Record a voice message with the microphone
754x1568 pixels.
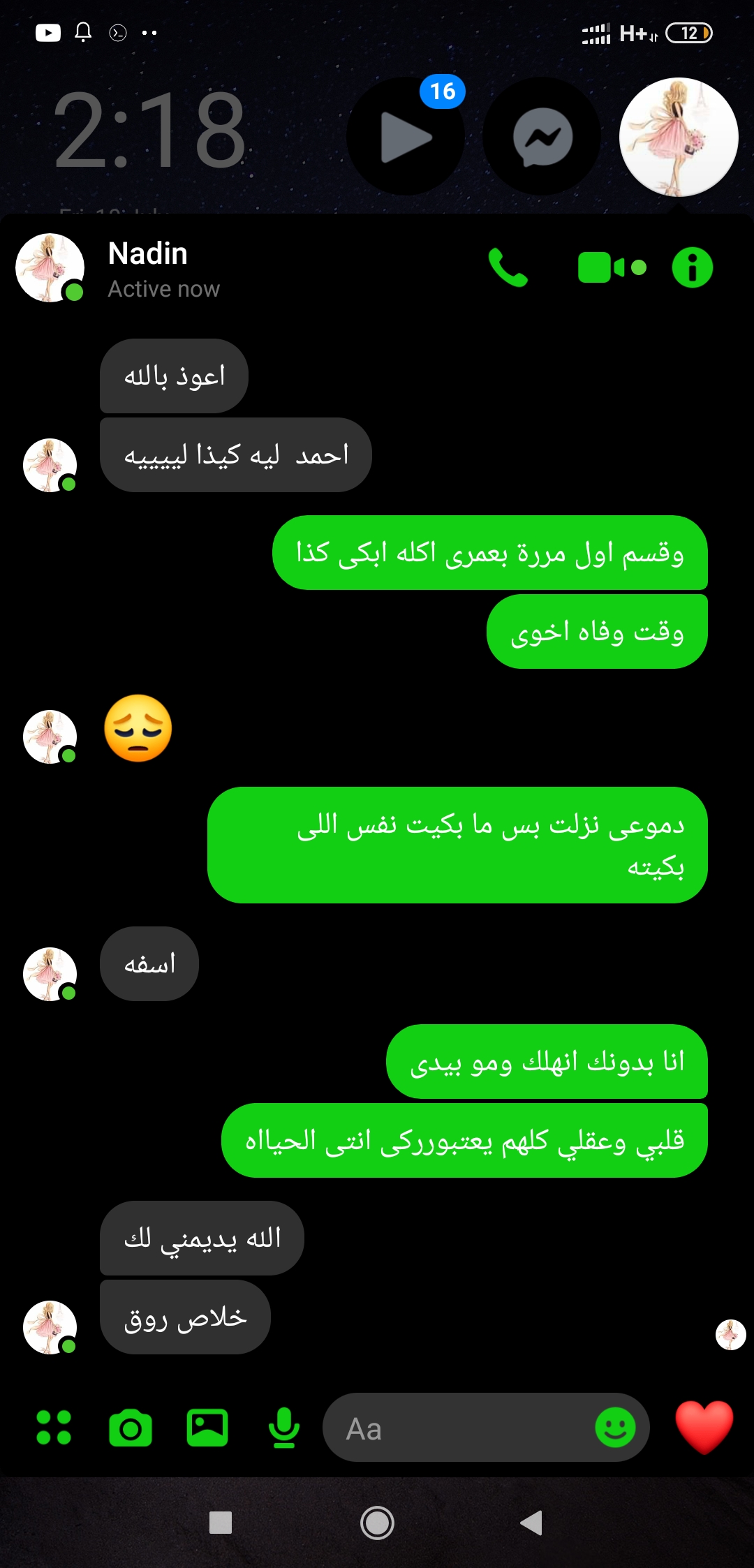pos(284,1428)
